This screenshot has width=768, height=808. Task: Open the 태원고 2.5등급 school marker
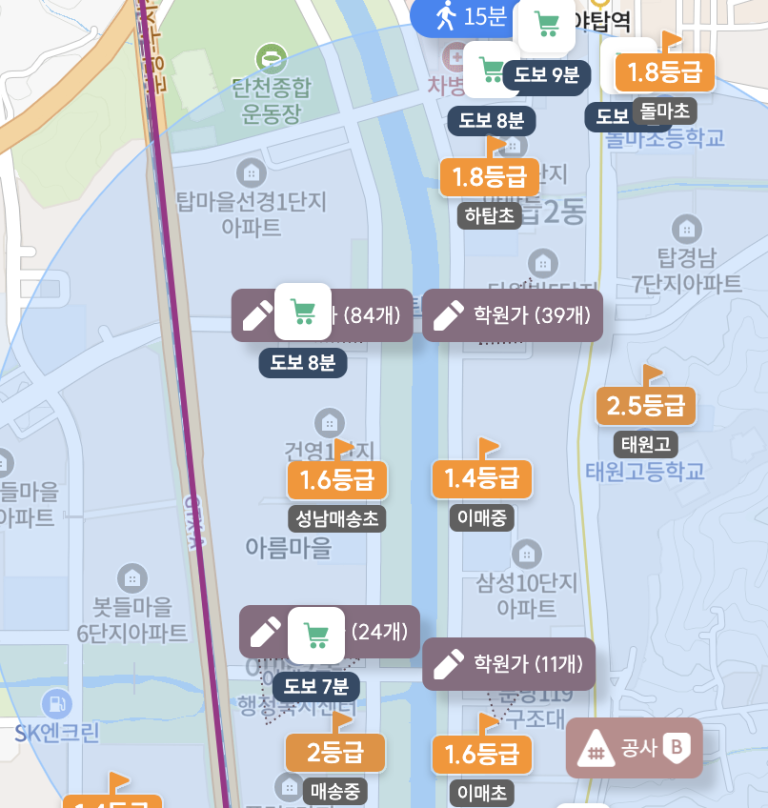(645, 406)
